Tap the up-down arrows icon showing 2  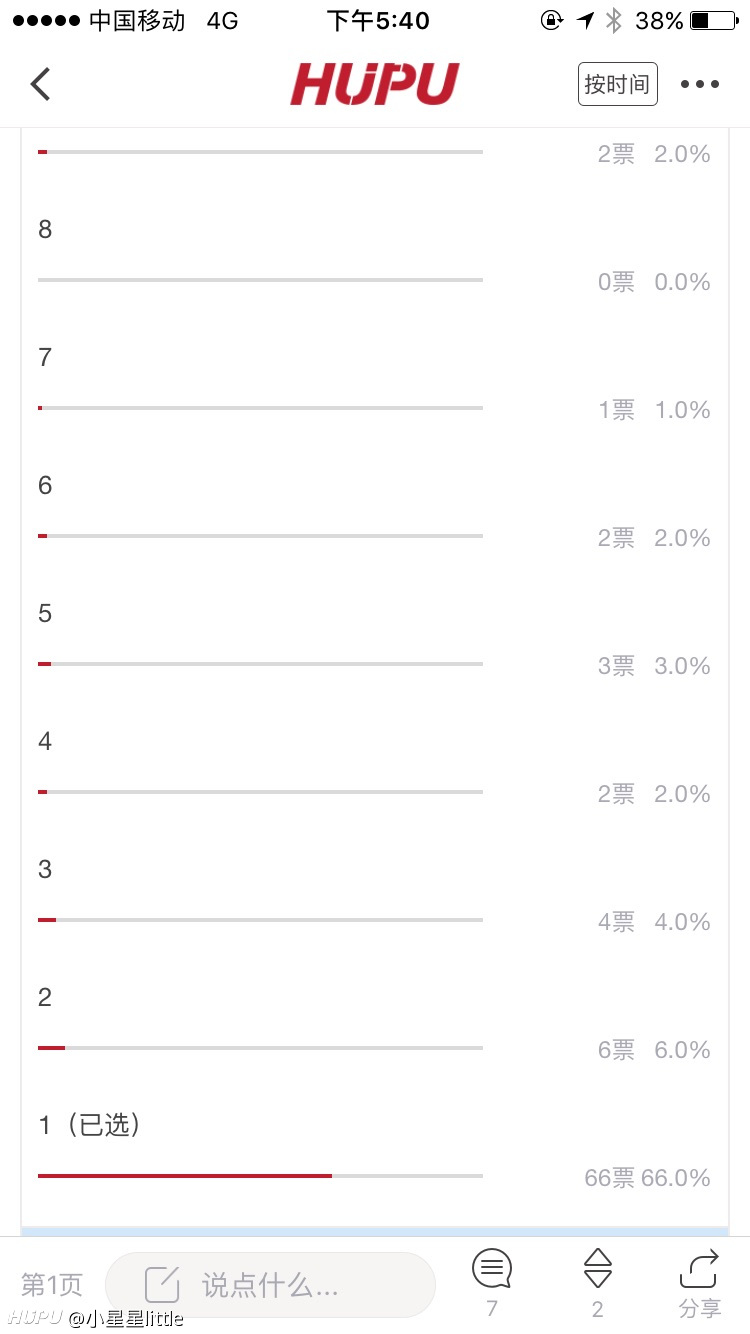click(x=598, y=1283)
